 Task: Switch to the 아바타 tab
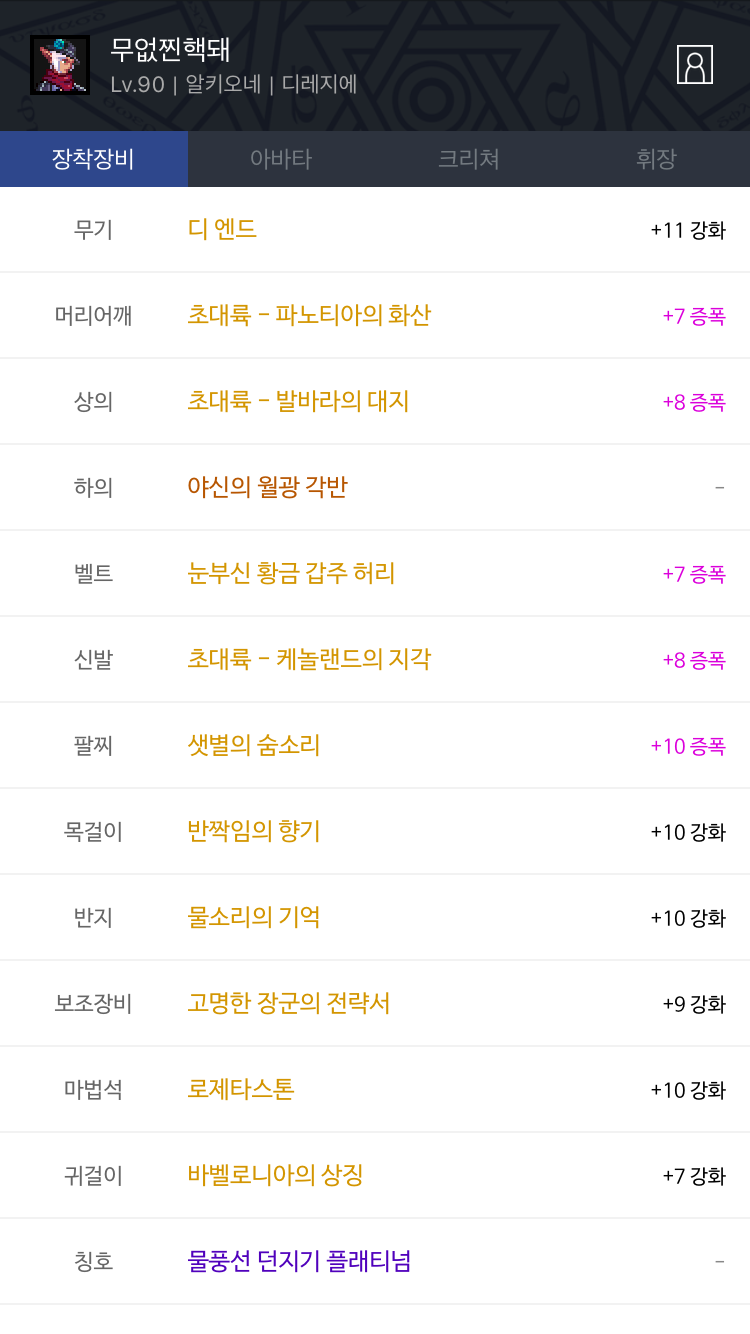[x=281, y=159]
